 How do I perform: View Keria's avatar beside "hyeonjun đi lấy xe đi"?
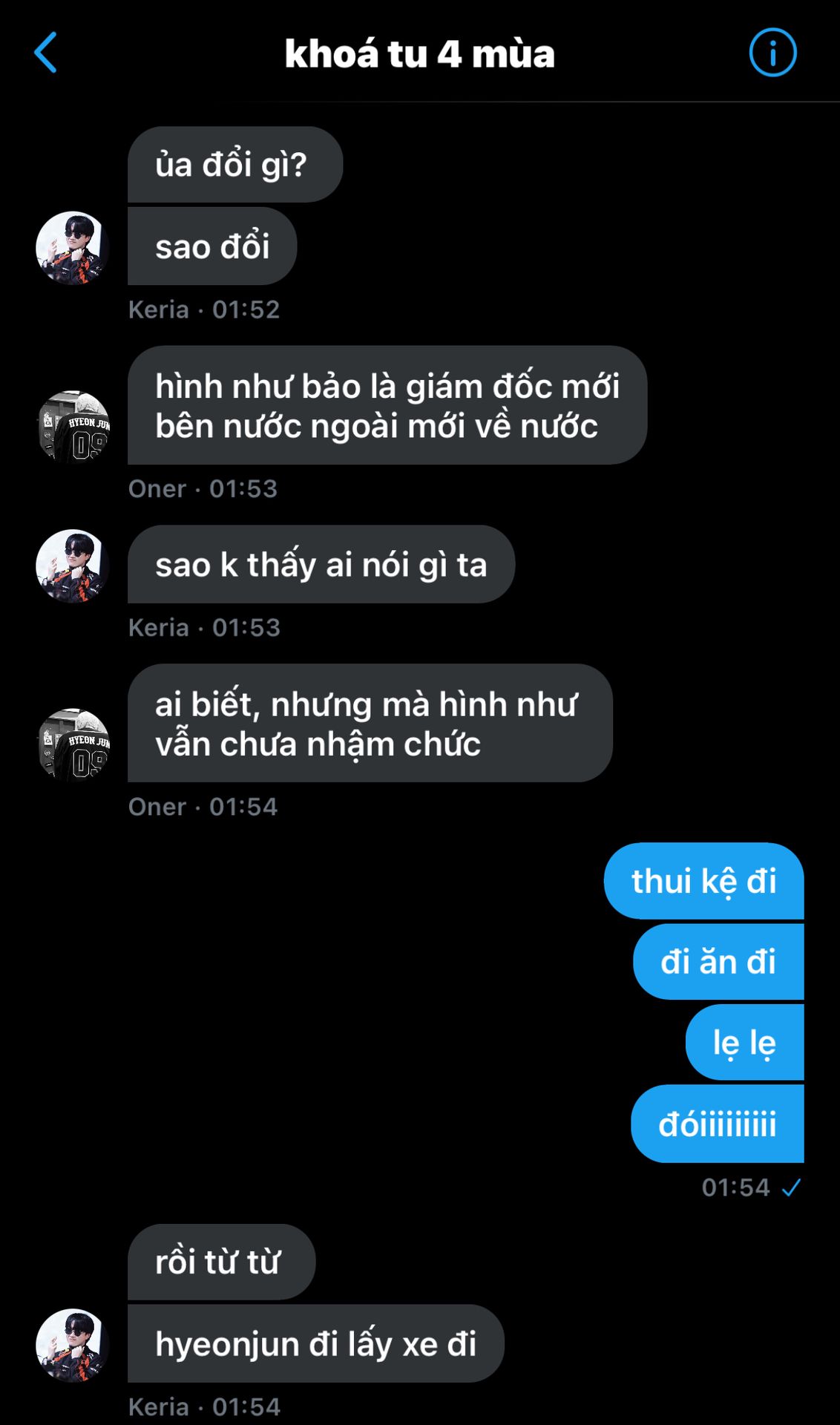pyautogui.click(x=73, y=1345)
